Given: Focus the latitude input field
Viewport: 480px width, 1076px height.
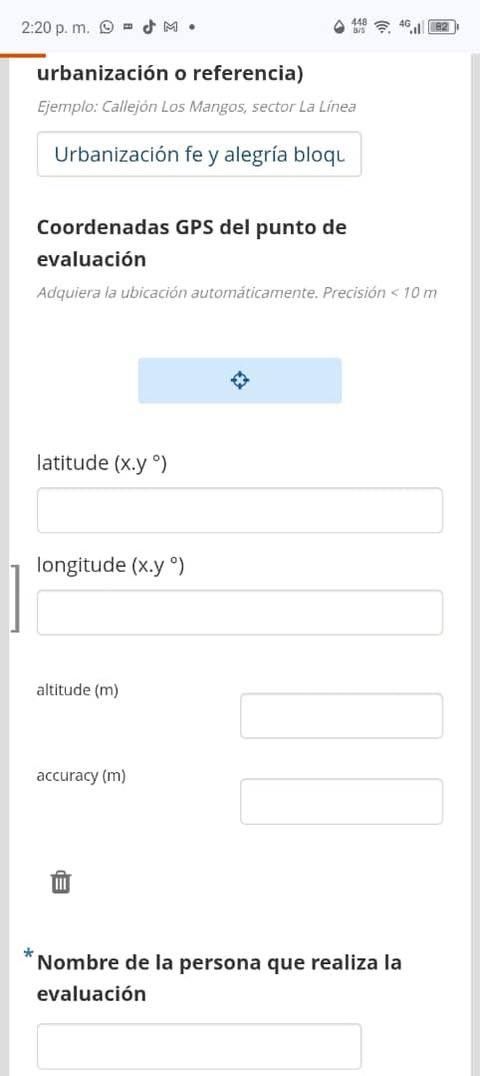Looking at the screenshot, I should [x=240, y=511].
